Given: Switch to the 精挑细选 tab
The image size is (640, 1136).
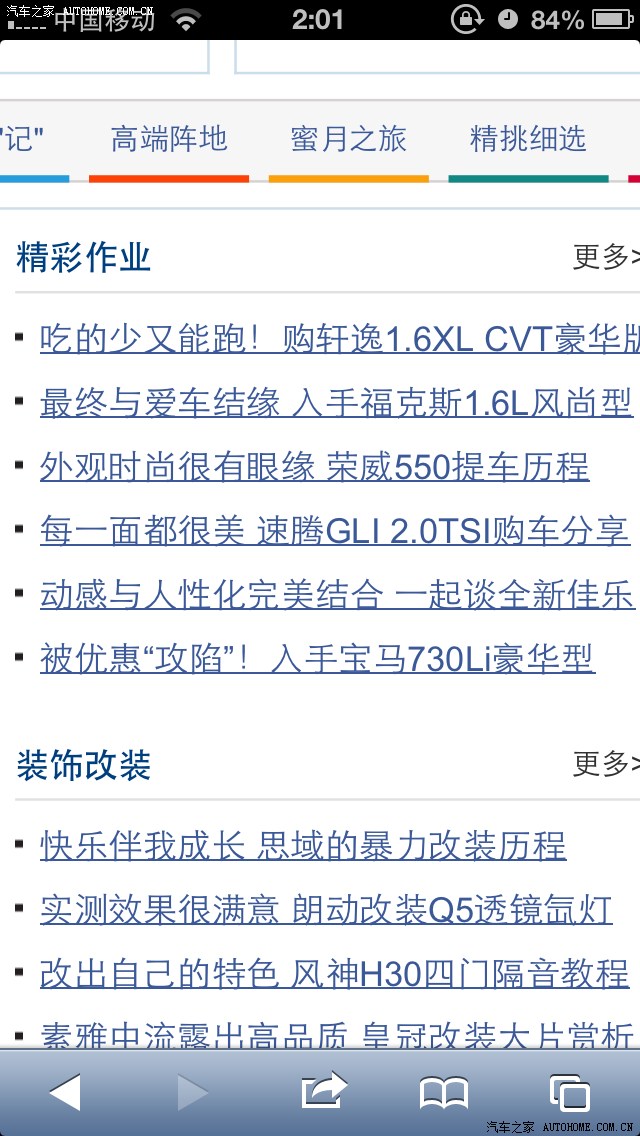Looking at the screenshot, I should coord(528,139).
